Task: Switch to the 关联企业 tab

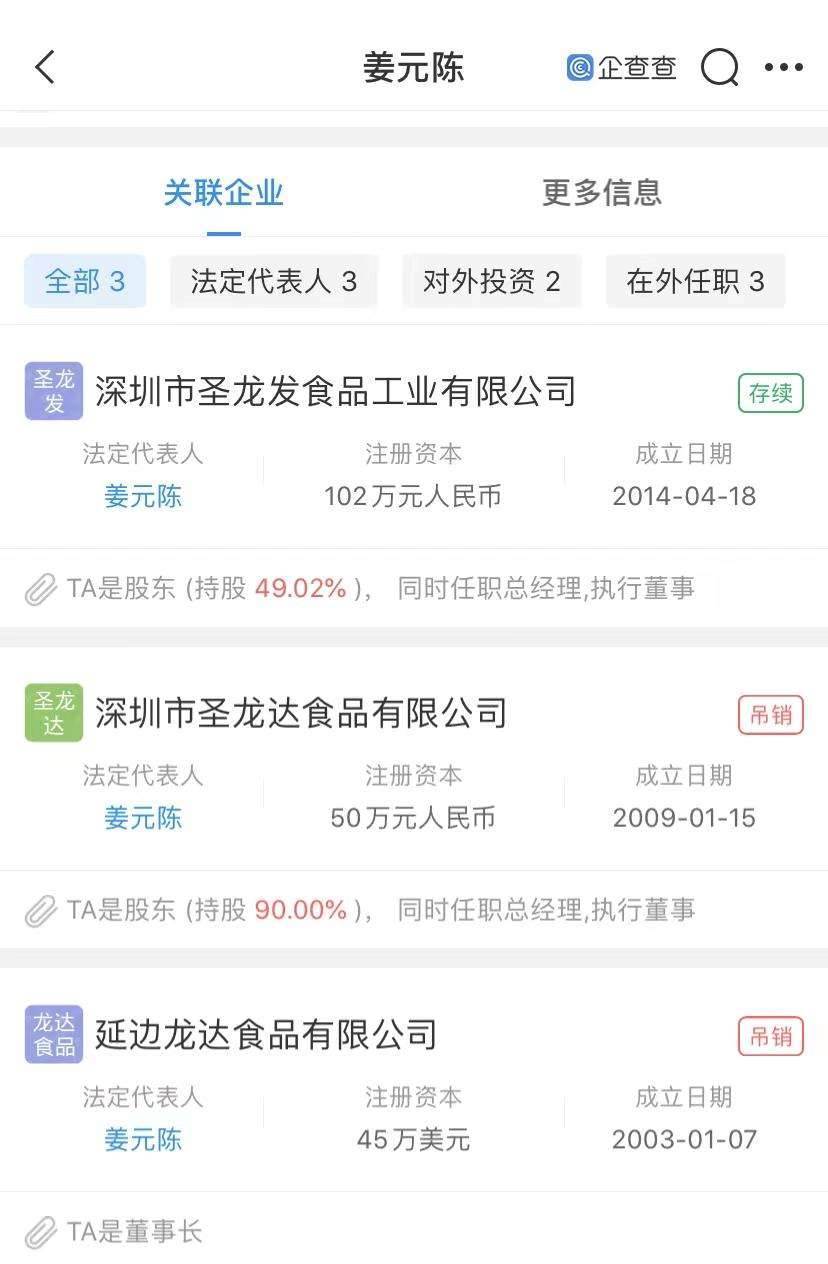Action: pyautogui.click(x=224, y=192)
